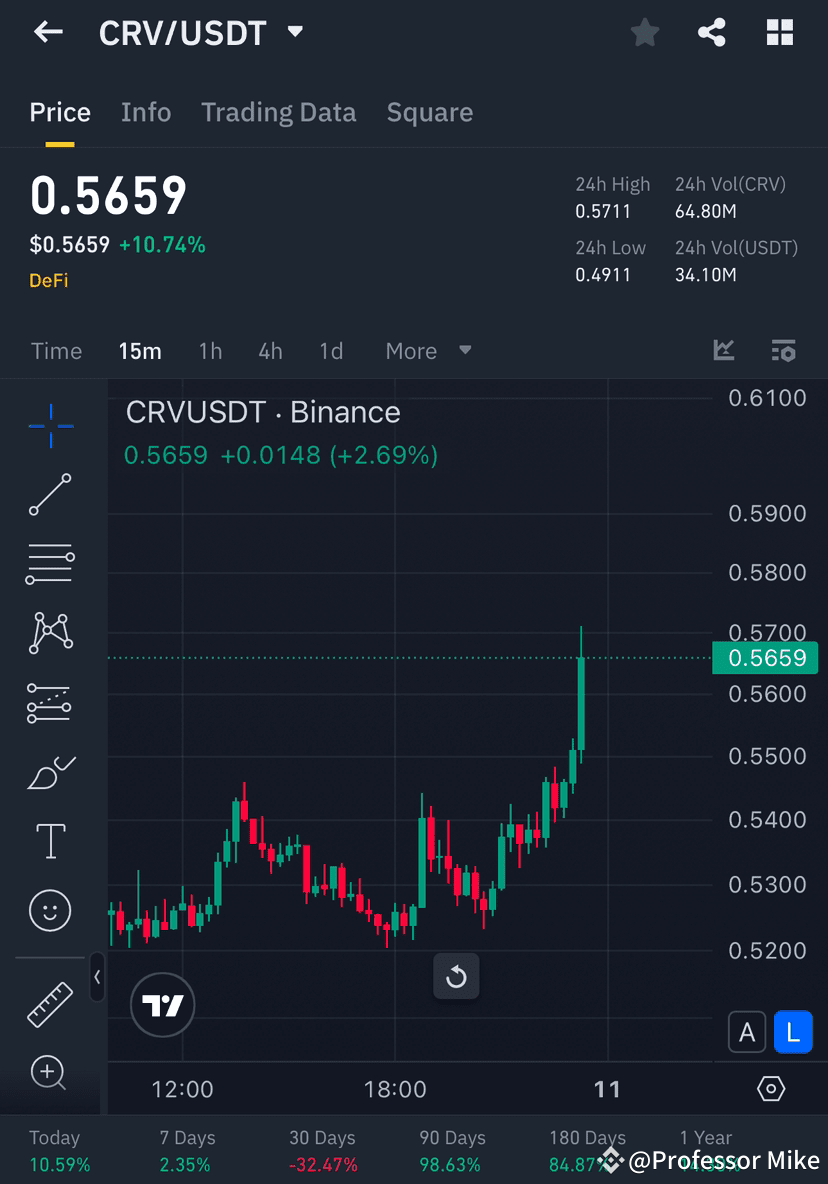The height and width of the screenshot is (1184, 828).
Task: Open the Info tab
Action: (146, 112)
